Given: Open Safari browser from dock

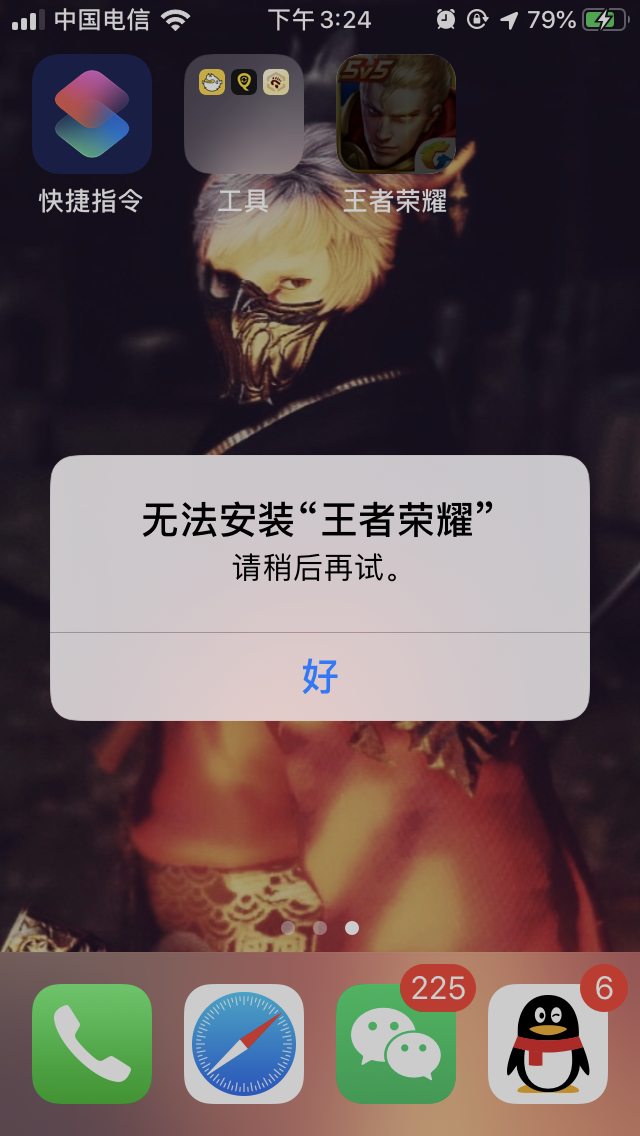Looking at the screenshot, I should [244, 1043].
